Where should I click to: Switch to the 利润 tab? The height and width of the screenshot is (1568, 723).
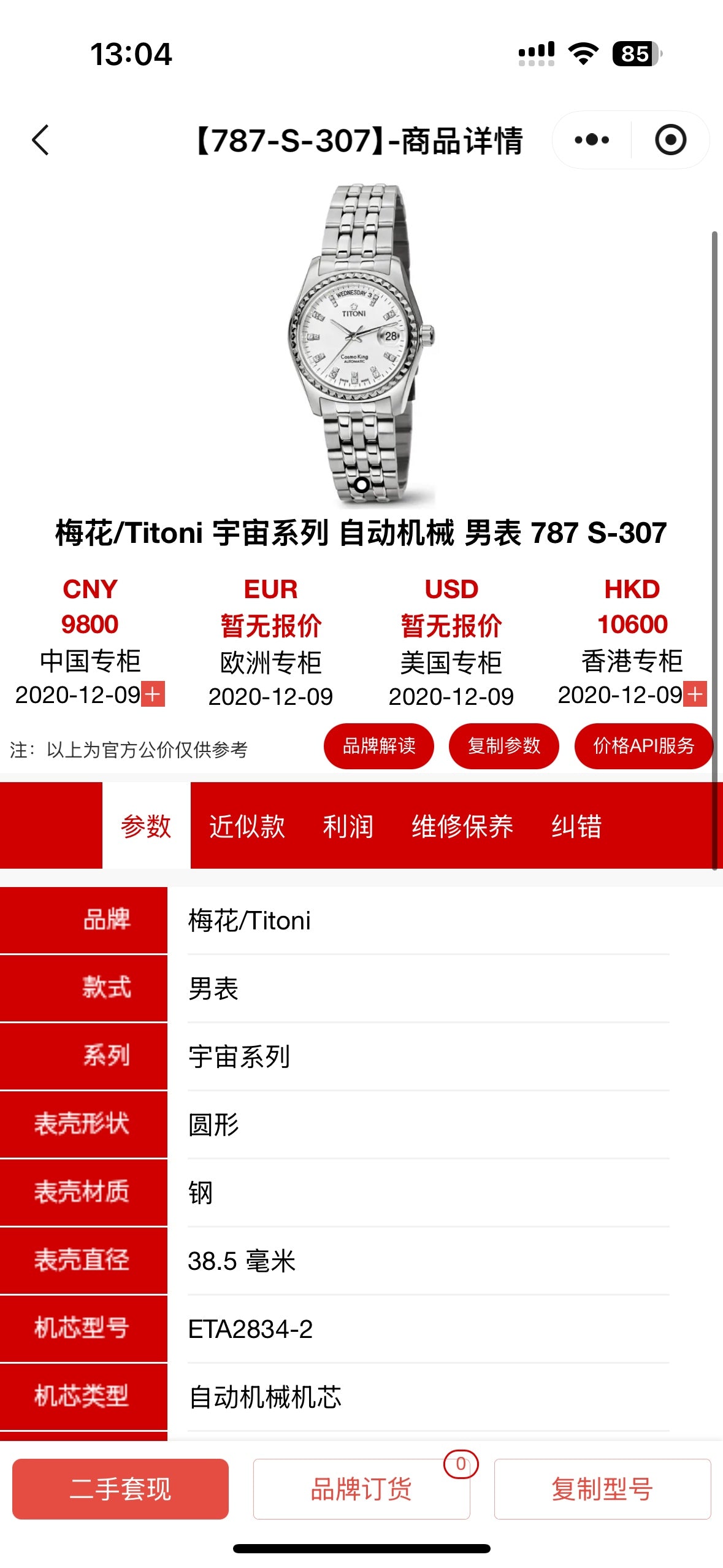[x=348, y=825]
